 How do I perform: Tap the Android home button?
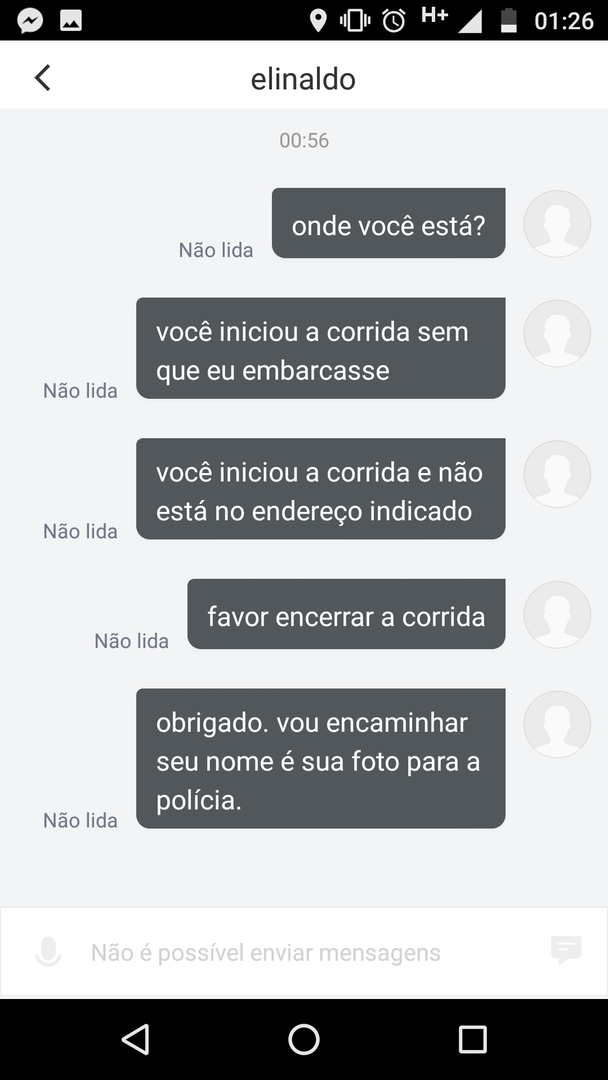304,1039
